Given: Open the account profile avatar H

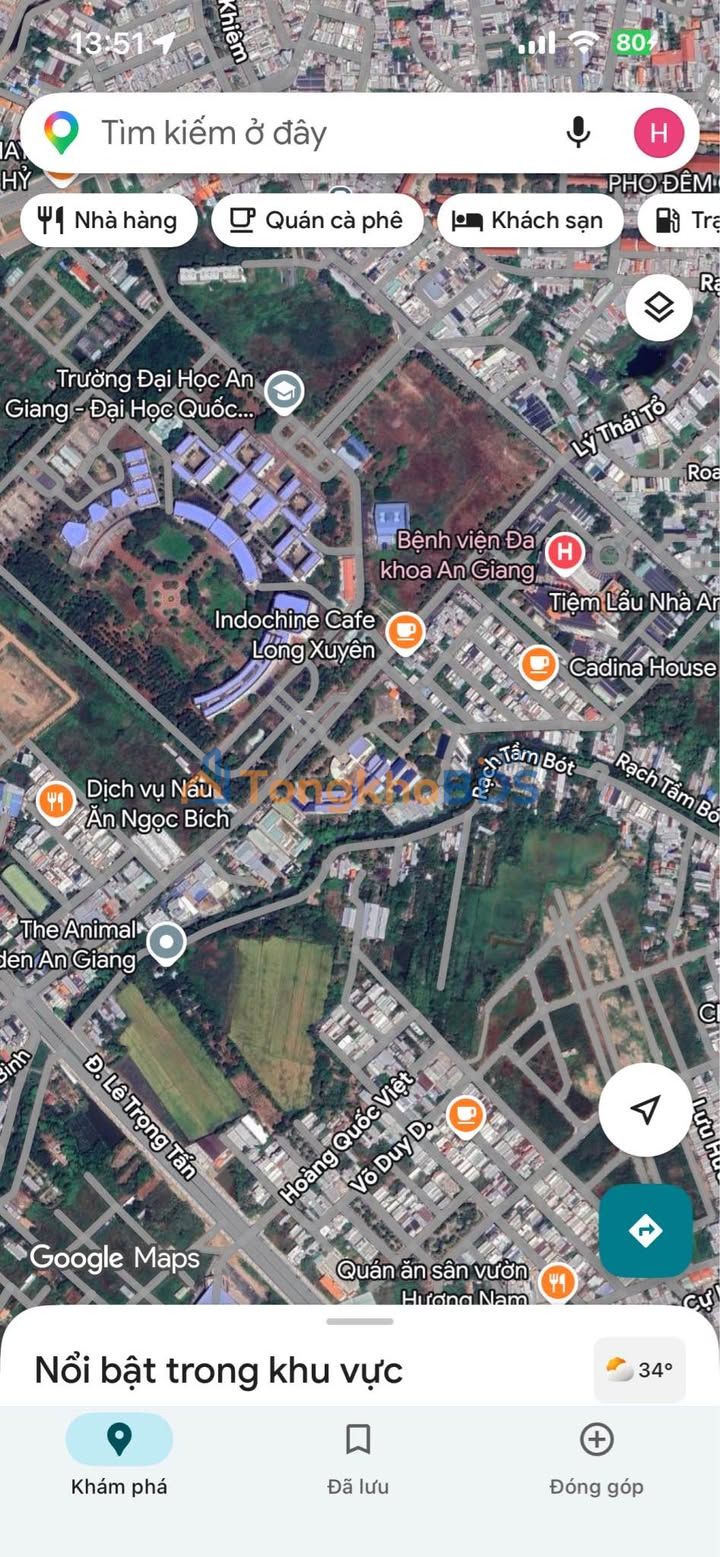Looking at the screenshot, I should [x=659, y=133].
